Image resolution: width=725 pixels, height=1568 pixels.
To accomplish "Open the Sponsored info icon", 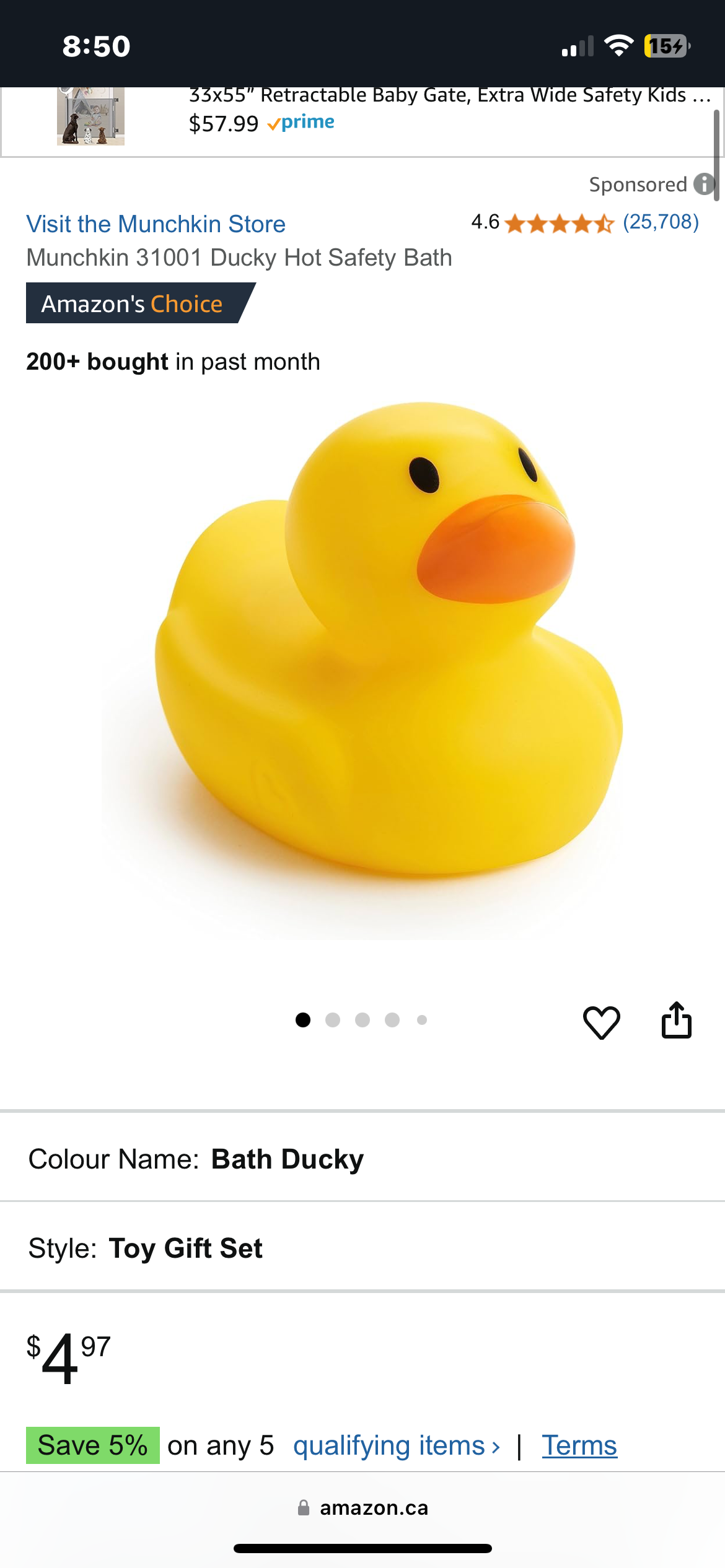I will [704, 184].
